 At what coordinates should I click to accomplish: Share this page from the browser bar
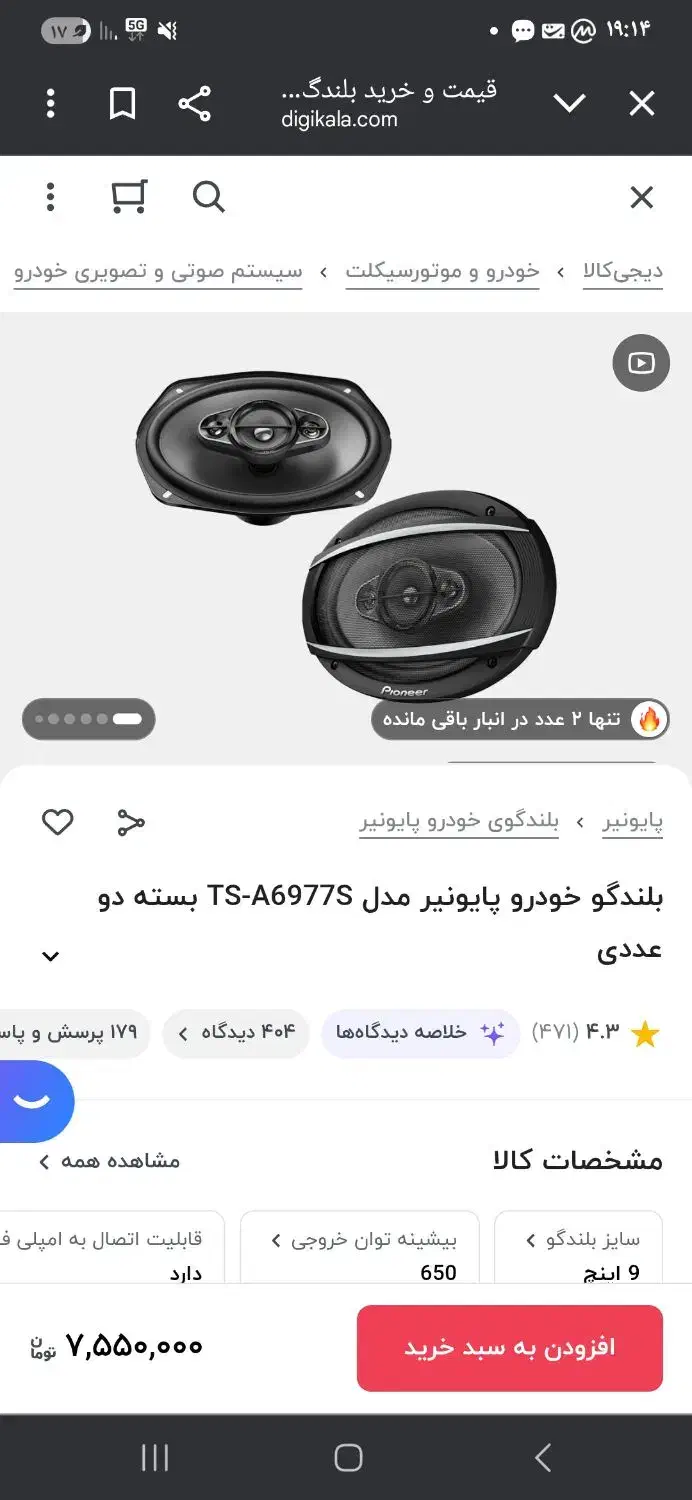(x=194, y=104)
